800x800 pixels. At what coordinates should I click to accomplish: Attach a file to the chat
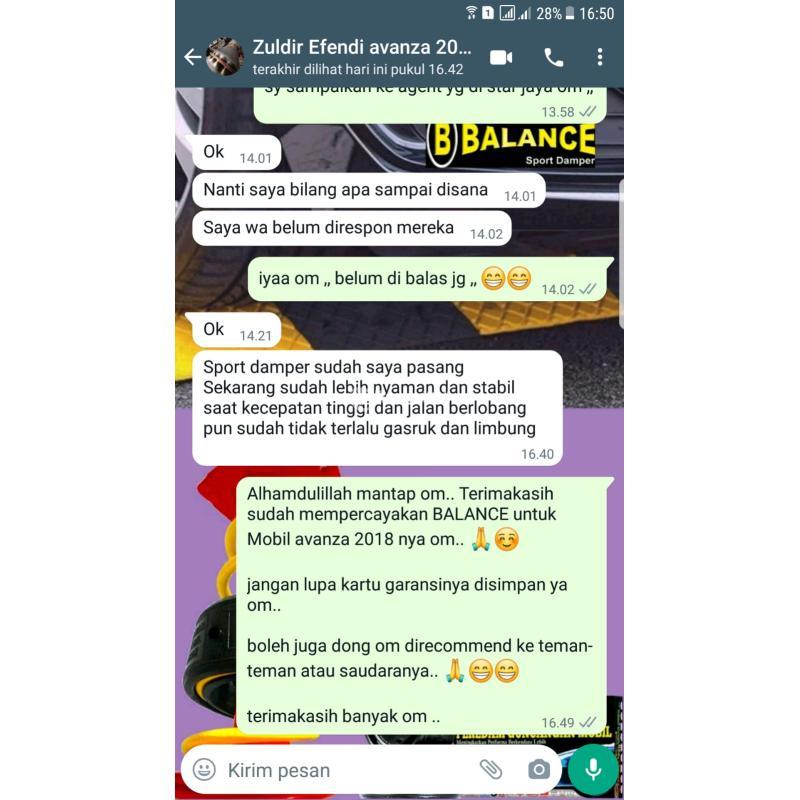tap(490, 769)
